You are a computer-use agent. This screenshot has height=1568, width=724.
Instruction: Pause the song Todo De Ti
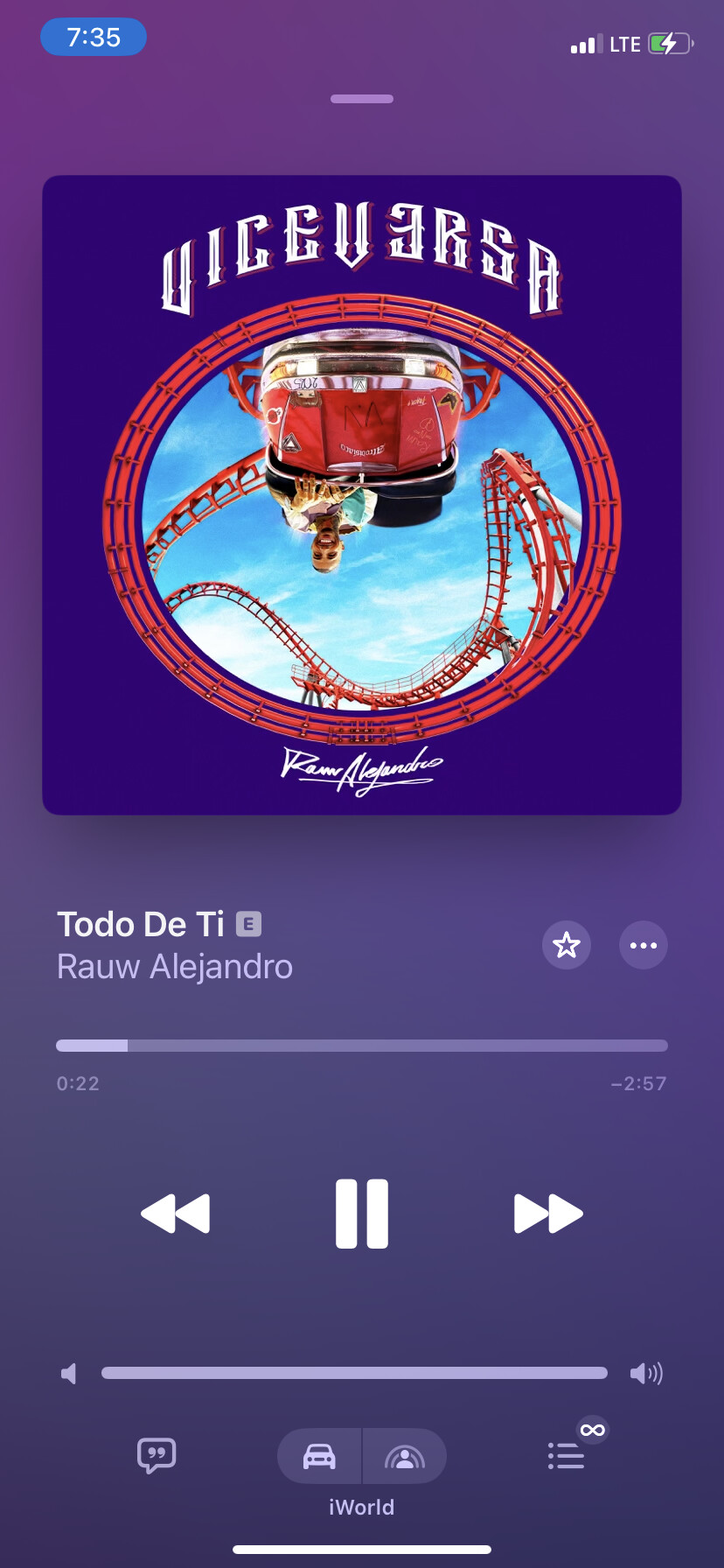pos(362,1213)
